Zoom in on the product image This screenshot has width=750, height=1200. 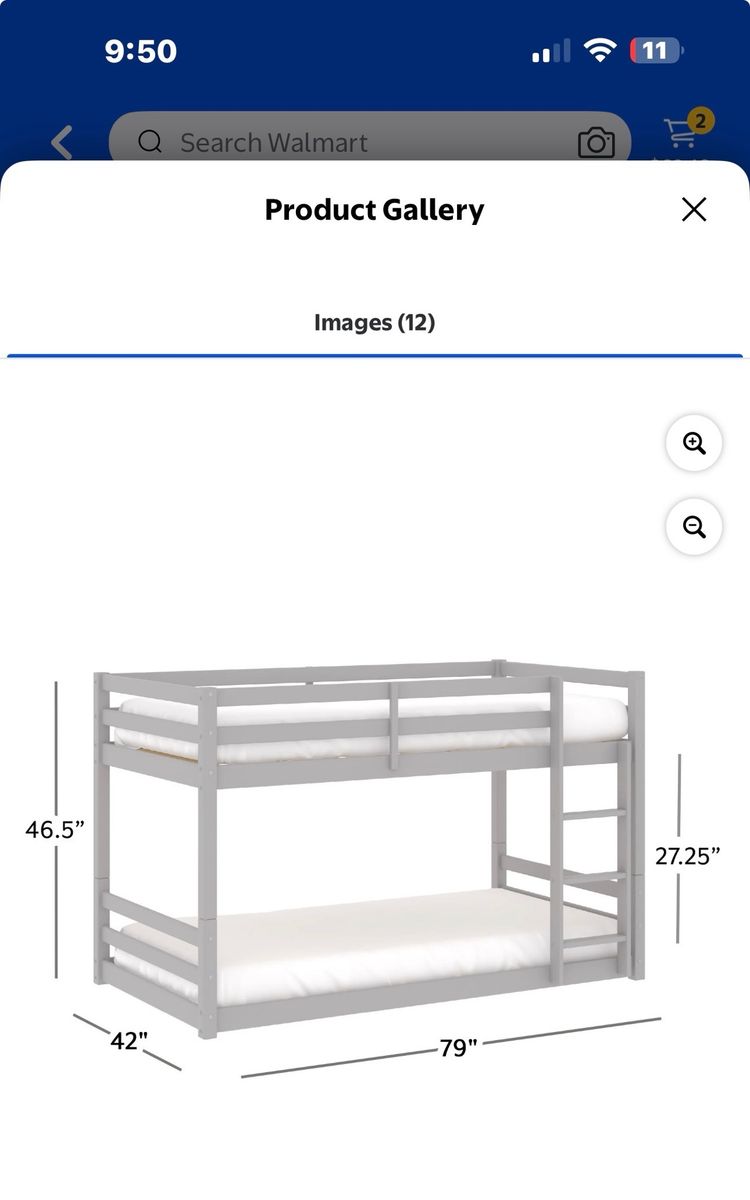coord(694,443)
